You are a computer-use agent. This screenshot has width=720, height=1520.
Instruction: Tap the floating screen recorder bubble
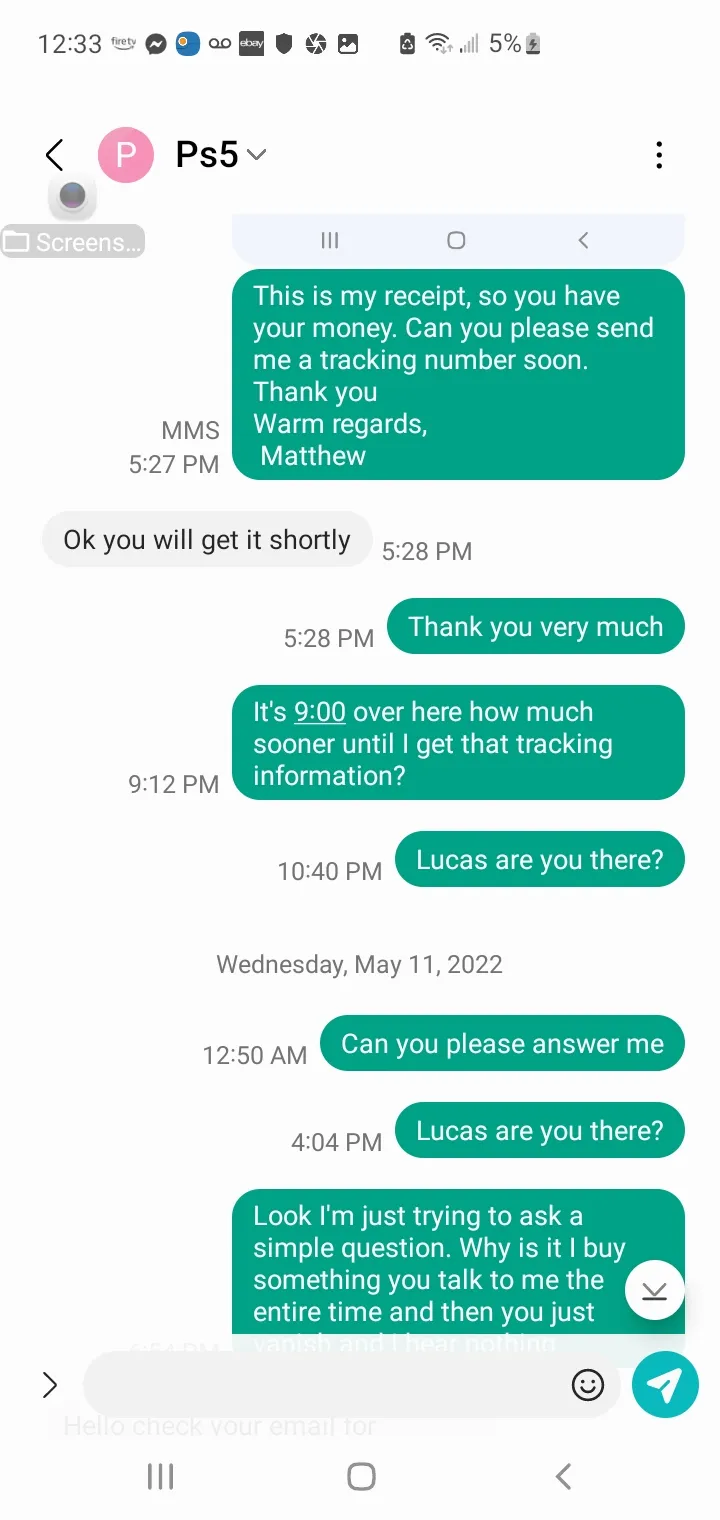(x=72, y=196)
